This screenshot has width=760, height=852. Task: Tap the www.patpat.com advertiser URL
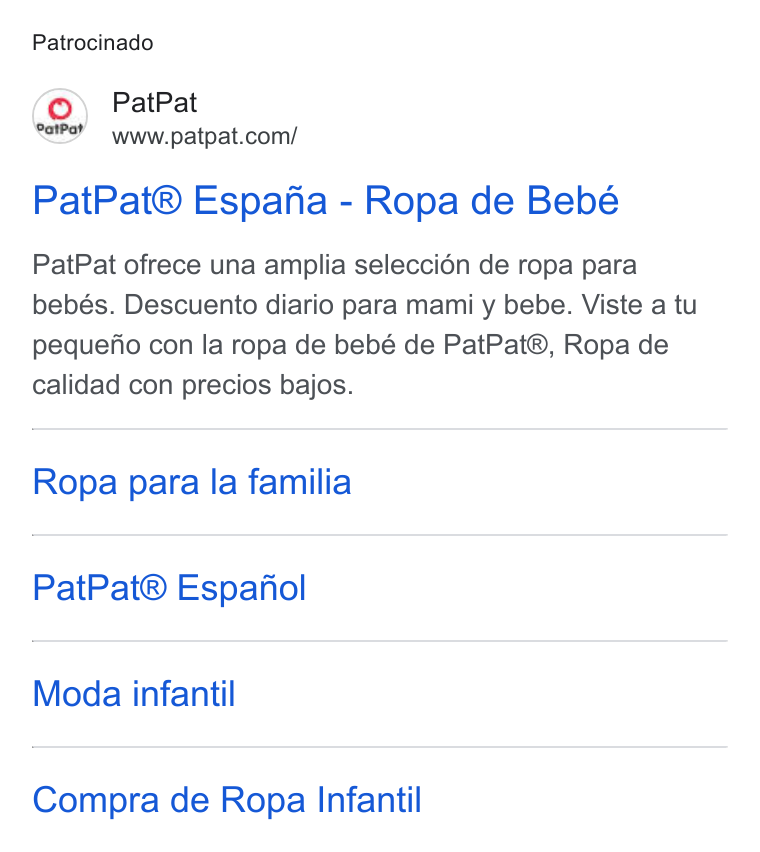(205, 136)
